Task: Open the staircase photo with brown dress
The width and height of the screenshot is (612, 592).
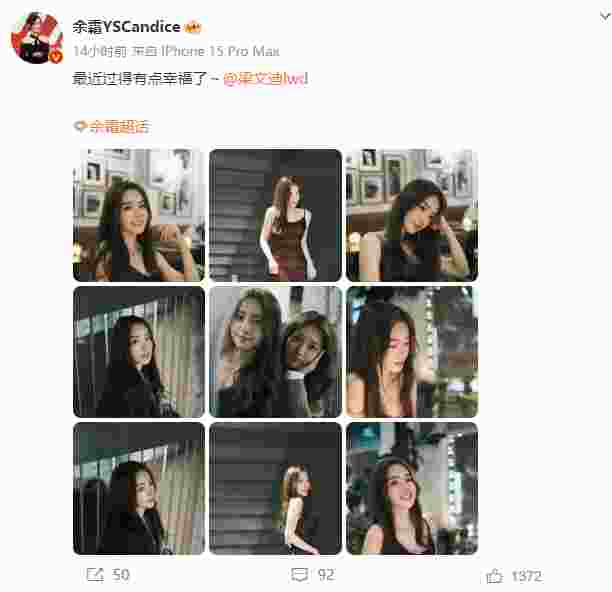Action: pyautogui.click(x=275, y=215)
